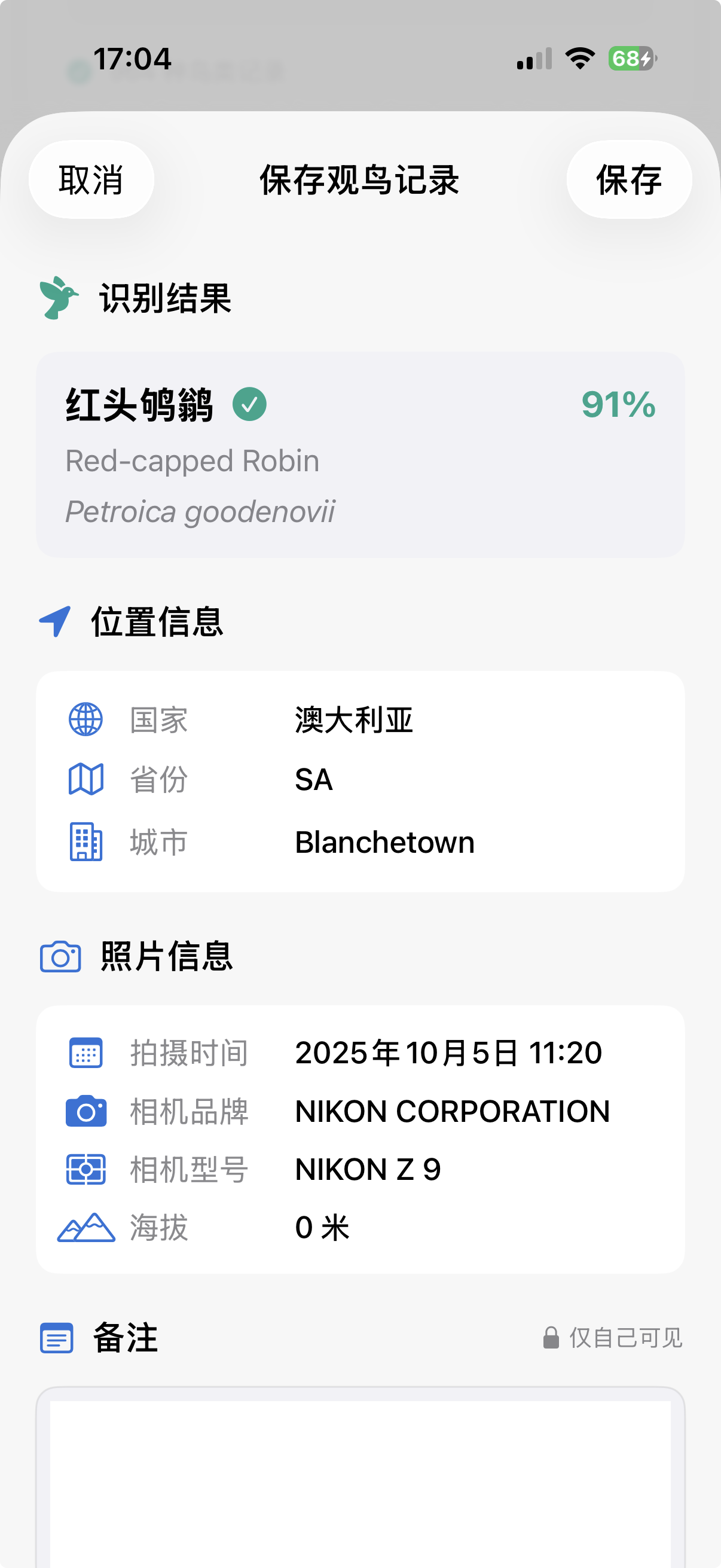Toggle the green verified checkmark on 红头鸲鹟
721x1568 pixels.
pyautogui.click(x=250, y=404)
